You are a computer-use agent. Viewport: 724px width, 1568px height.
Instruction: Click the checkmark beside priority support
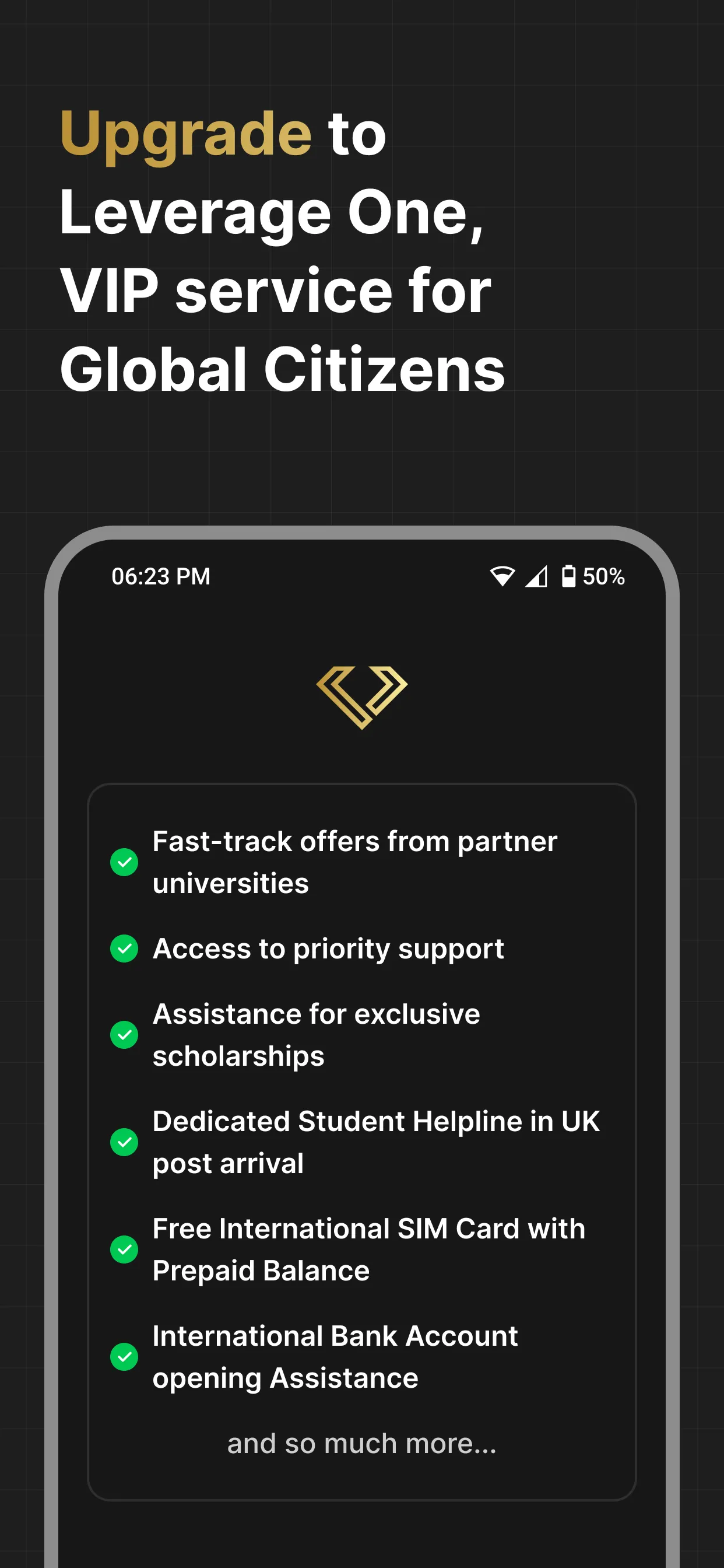tap(124, 950)
